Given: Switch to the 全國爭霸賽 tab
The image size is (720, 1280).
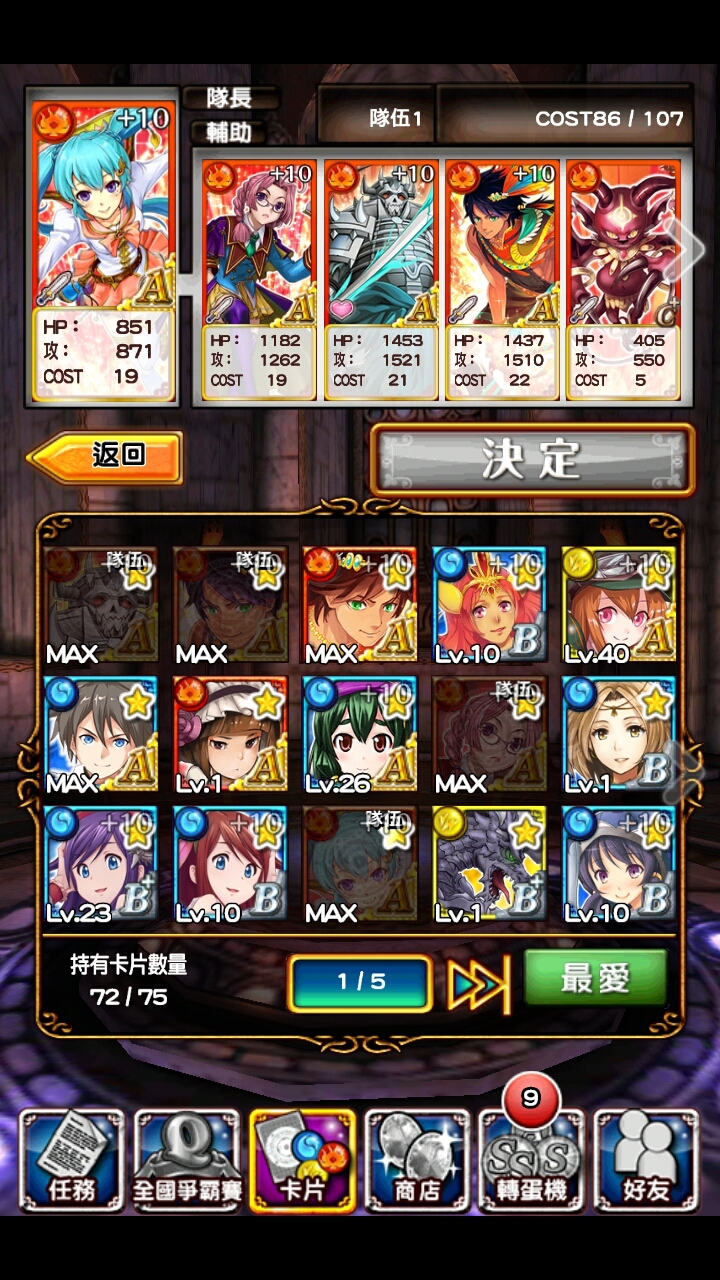Looking at the screenshot, I should coord(187,1160).
